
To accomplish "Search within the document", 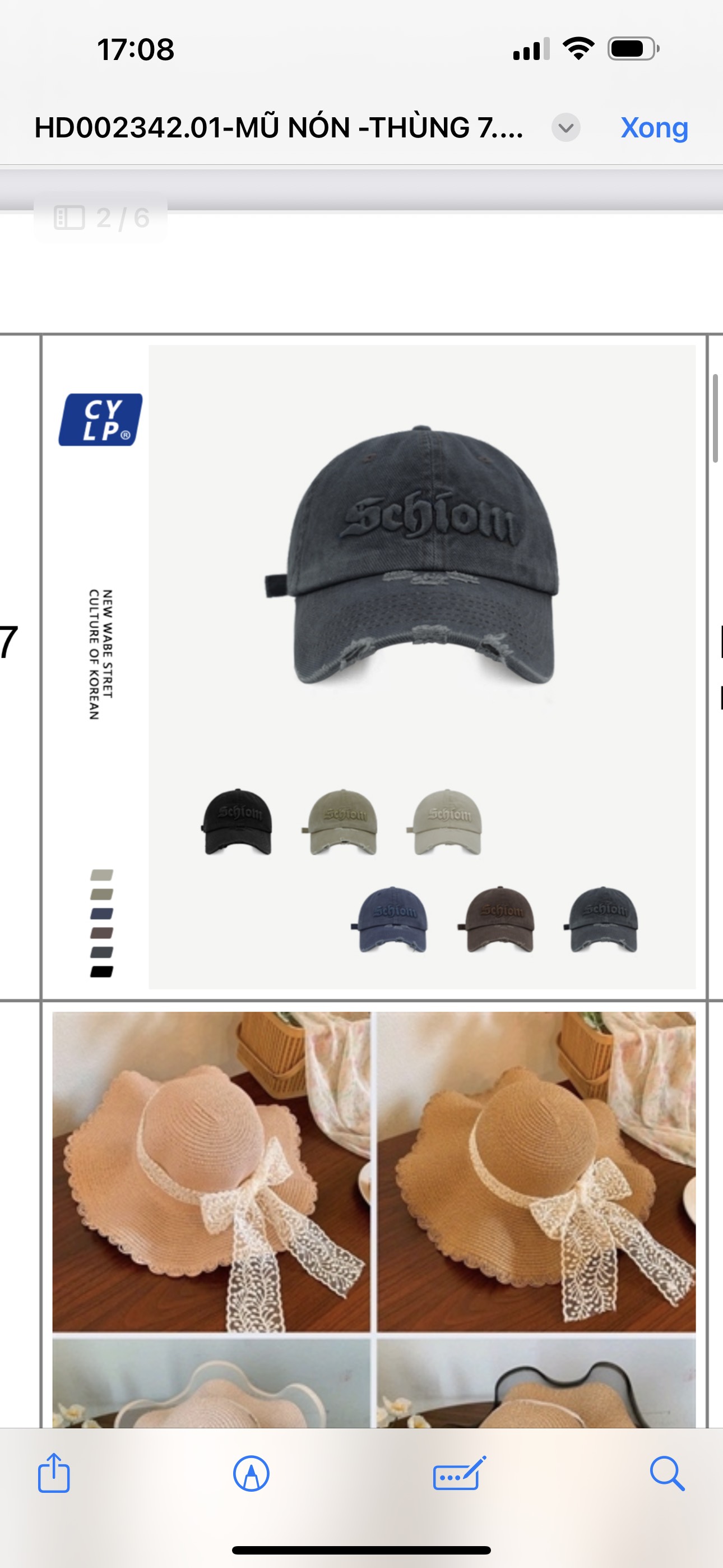I will 667,1474.
